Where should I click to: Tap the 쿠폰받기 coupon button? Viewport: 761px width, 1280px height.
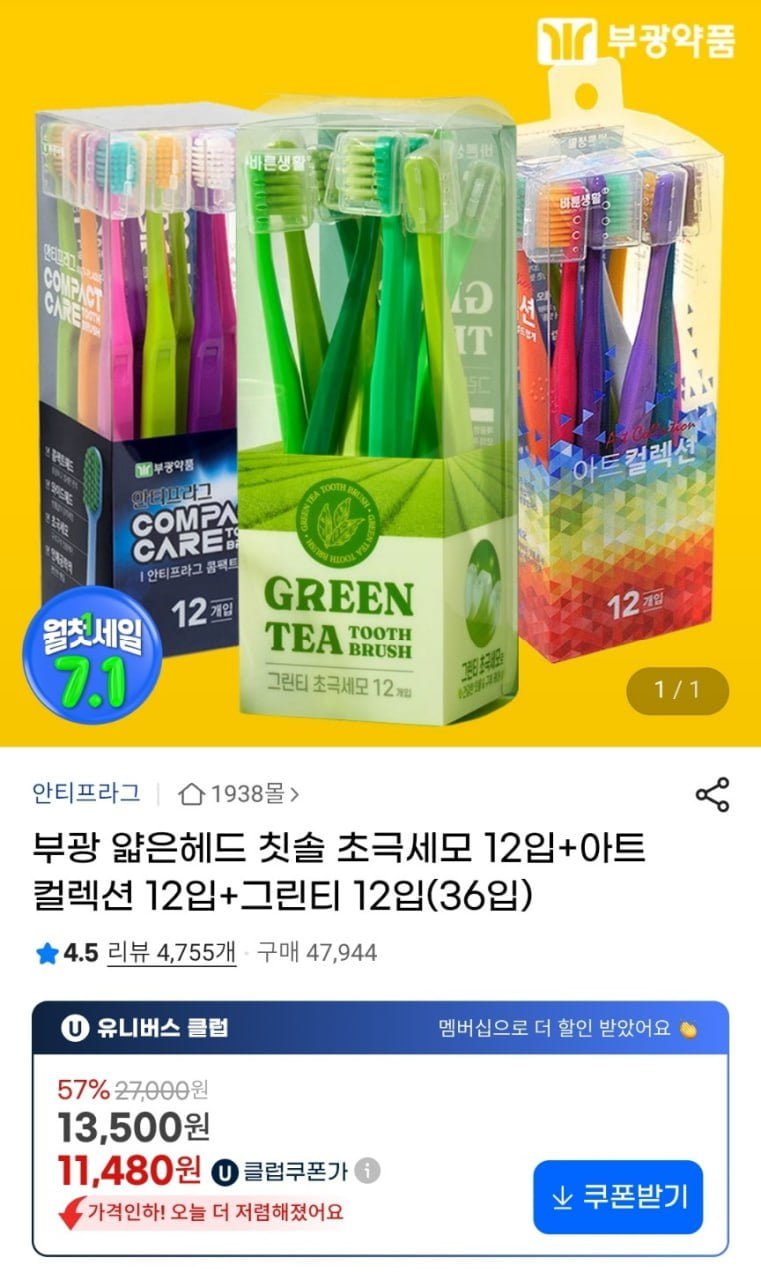618,1197
